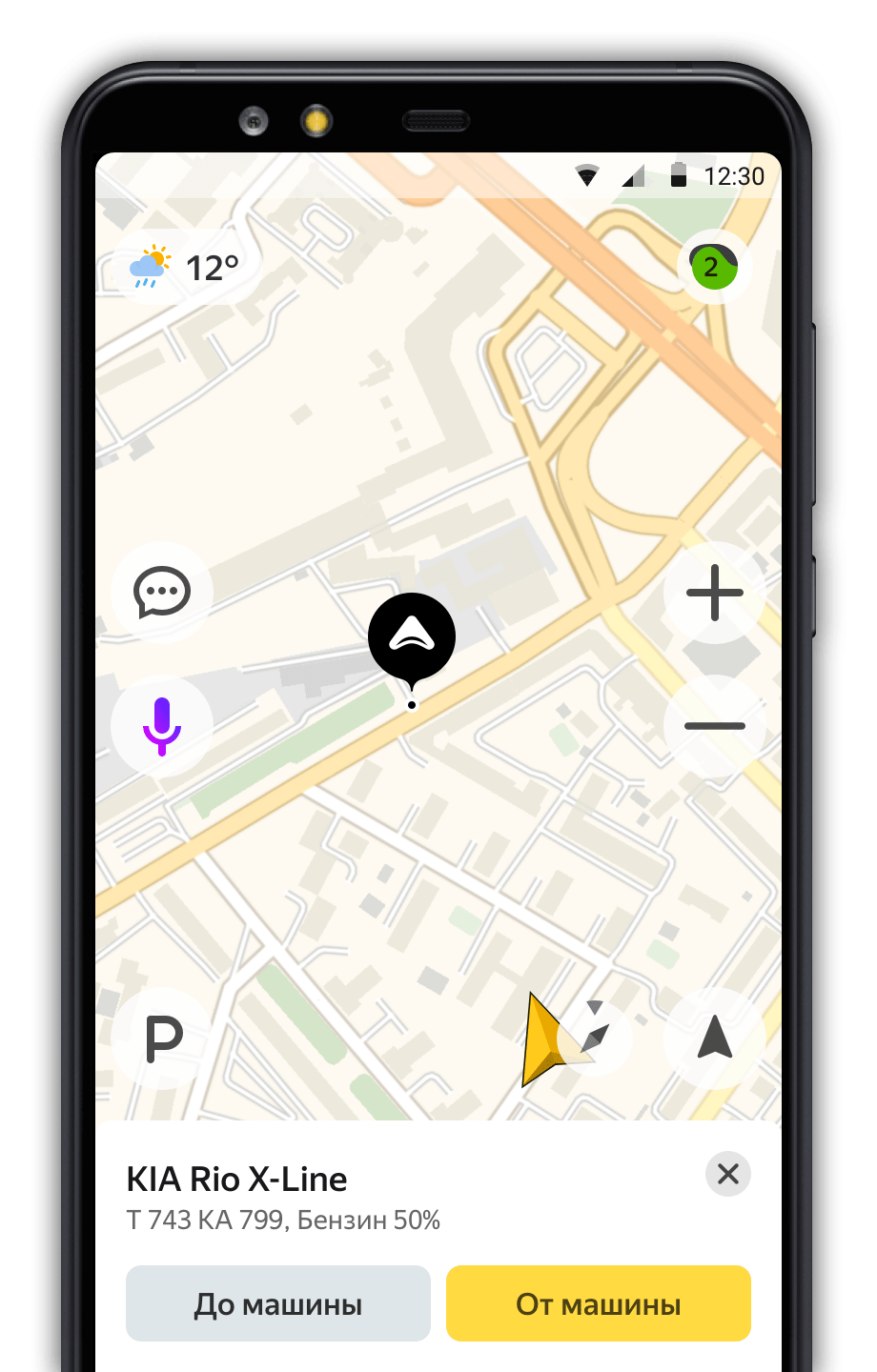Close the KIA Rio X-Line card
877x1372 pixels.
pos(728,1174)
